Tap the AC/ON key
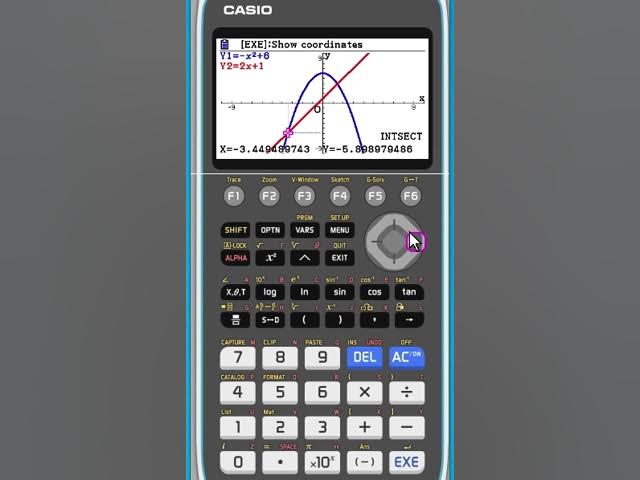The width and height of the screenshot is (640, 480). click(406, 357)
